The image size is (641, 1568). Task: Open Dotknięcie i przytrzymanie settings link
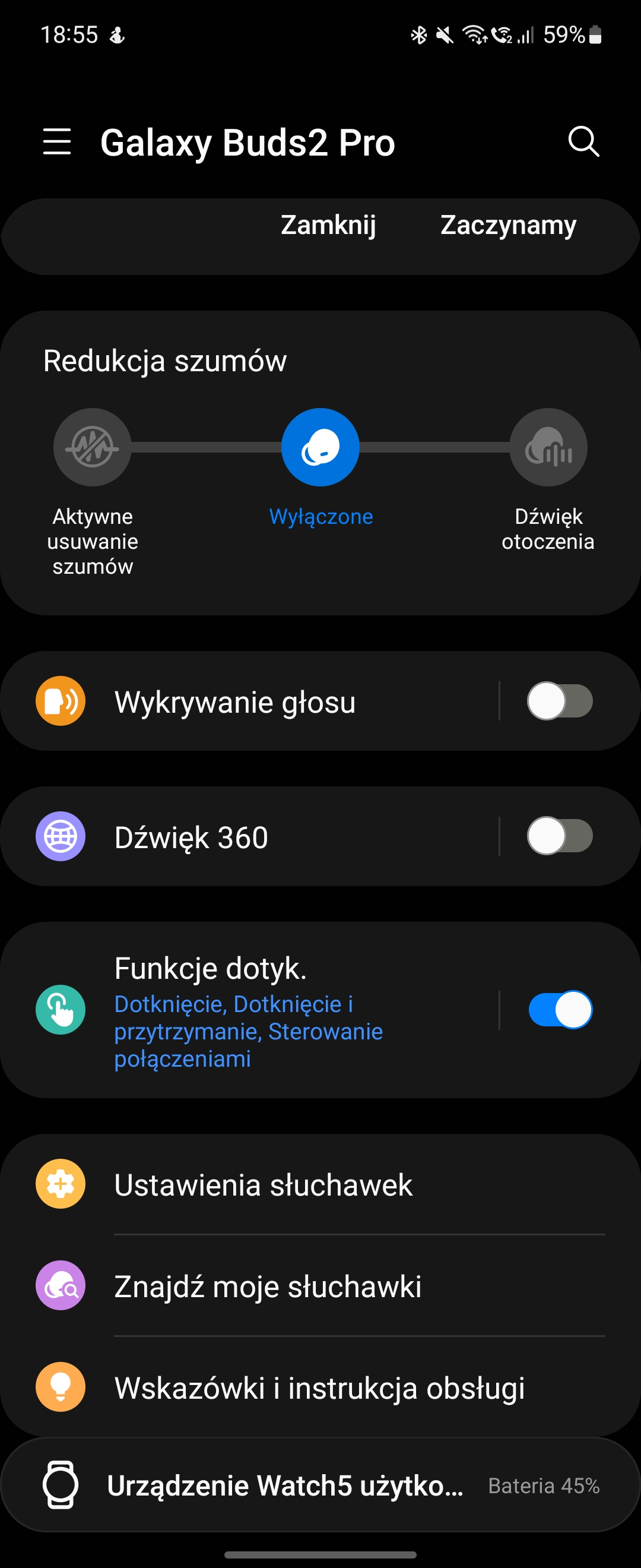[x=249, y=1030]
